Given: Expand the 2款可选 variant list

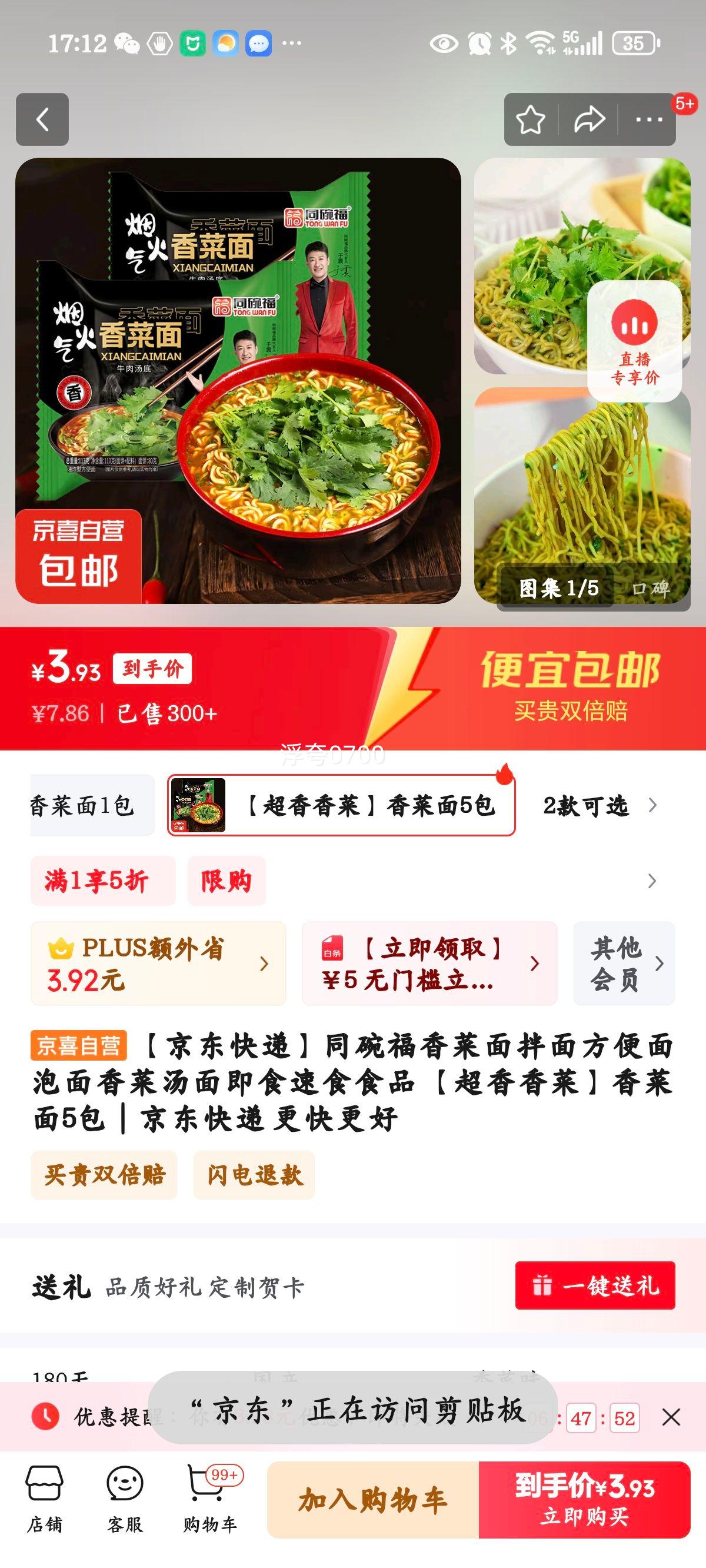Looking at the screenshot, I should 586,805.
